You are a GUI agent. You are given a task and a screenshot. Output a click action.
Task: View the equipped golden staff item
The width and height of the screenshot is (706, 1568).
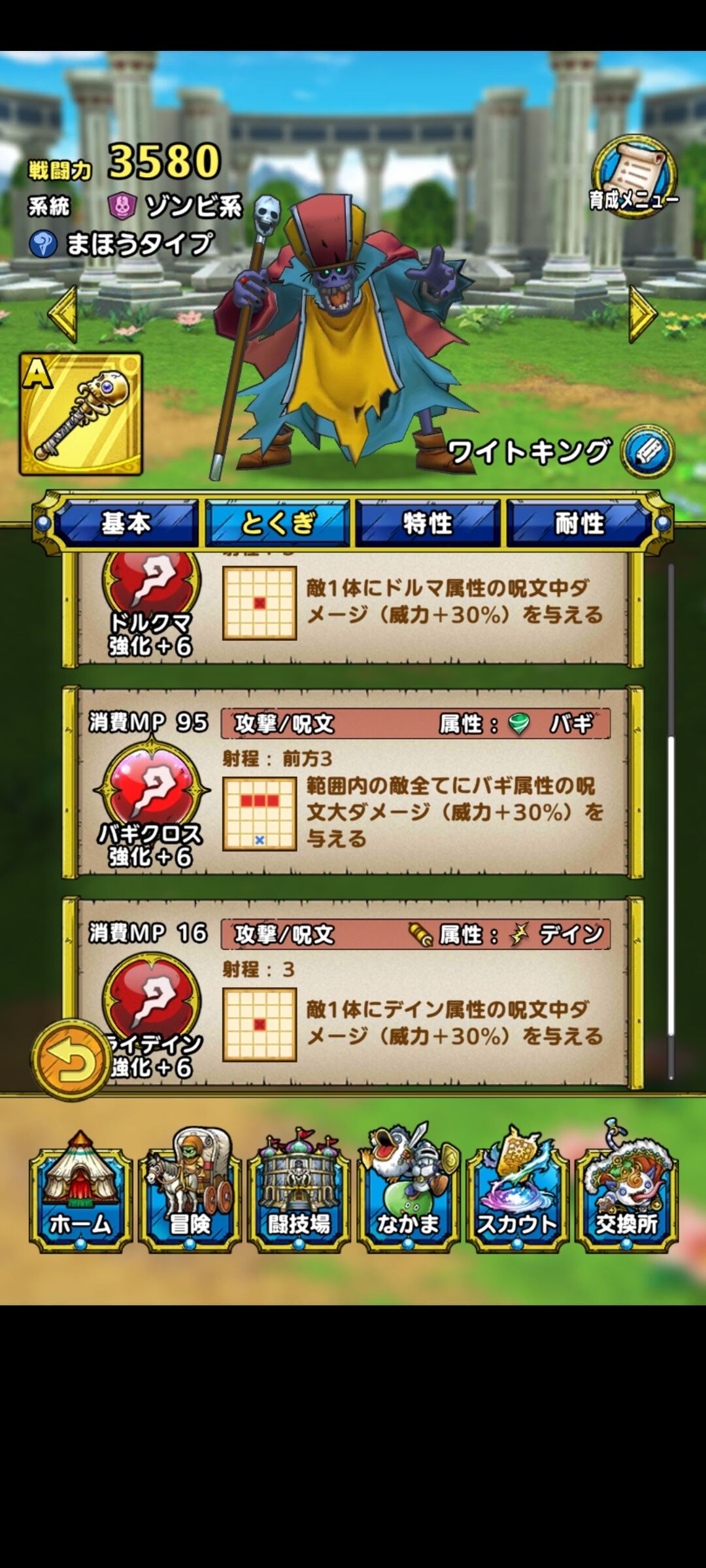coord(81,411)
